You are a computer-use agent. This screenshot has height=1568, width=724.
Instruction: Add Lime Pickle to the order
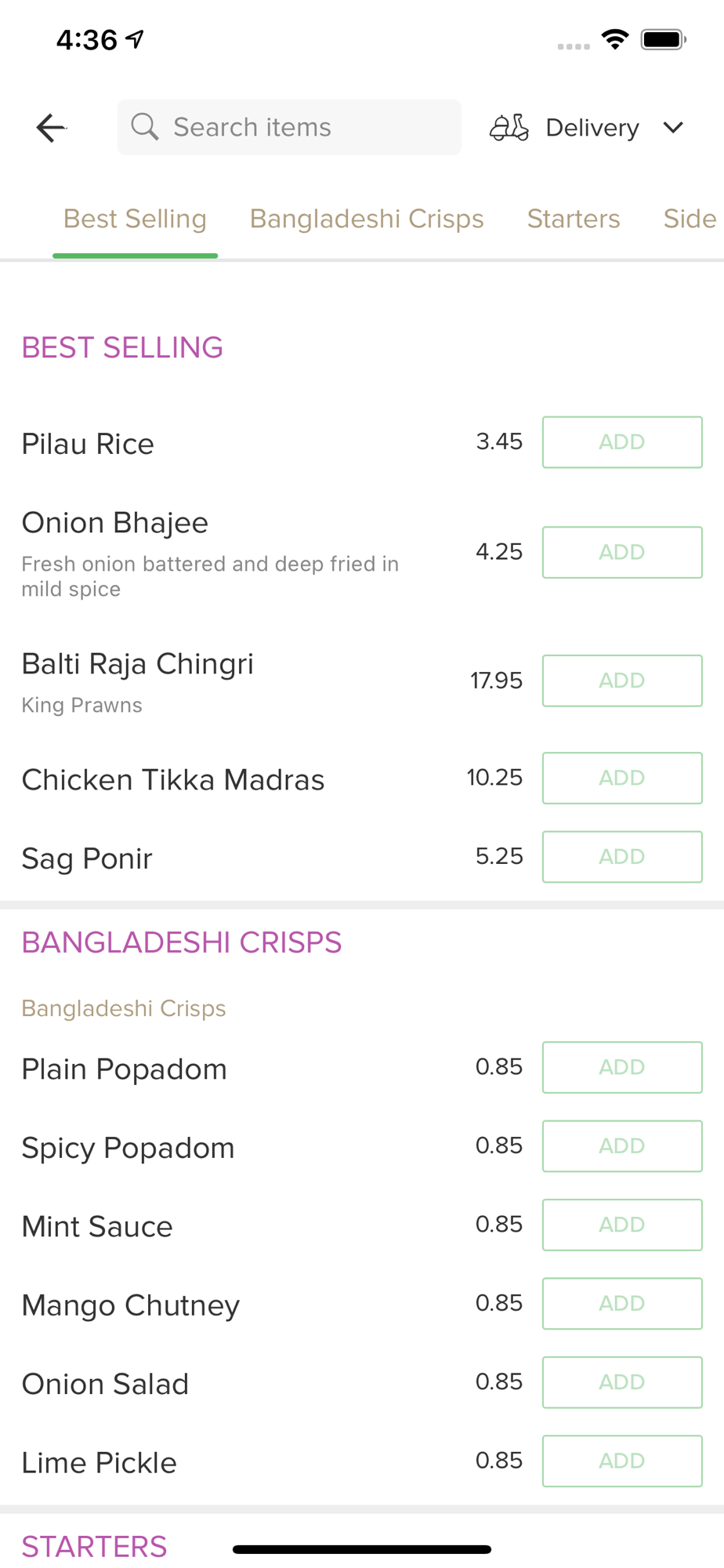[x=622, y=1461]
